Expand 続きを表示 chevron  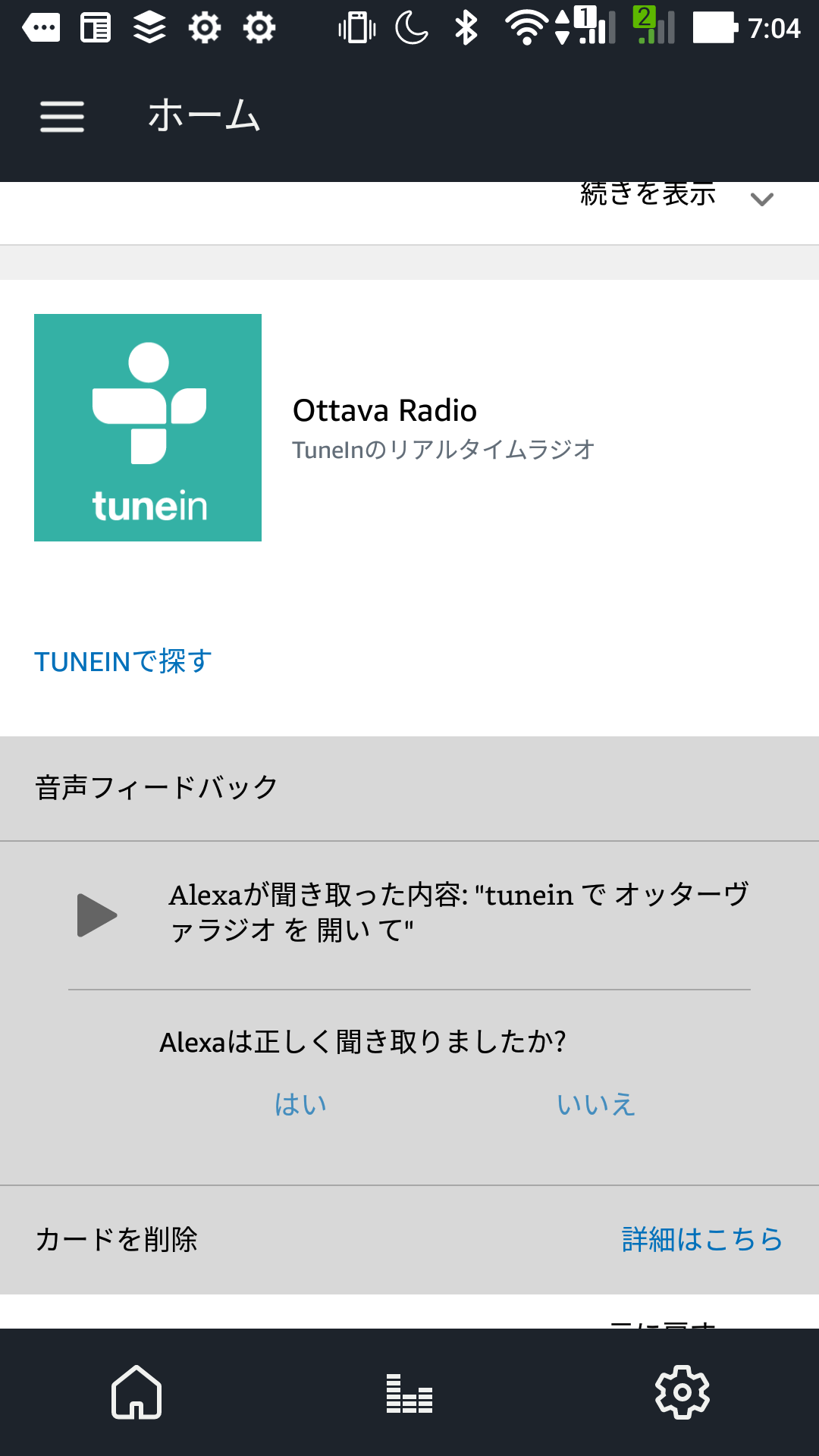point(761,199)
